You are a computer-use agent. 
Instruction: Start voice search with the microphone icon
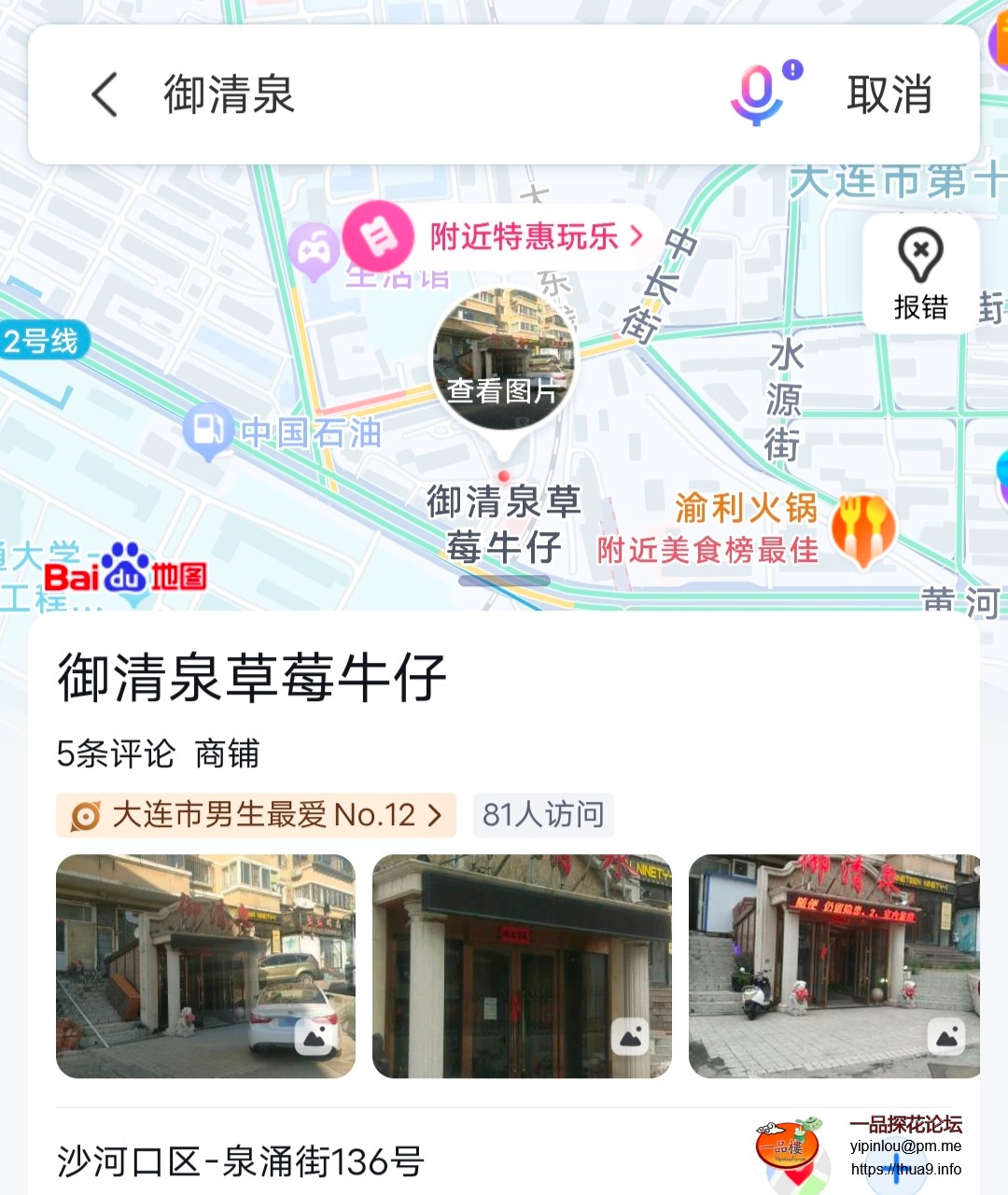757,95
